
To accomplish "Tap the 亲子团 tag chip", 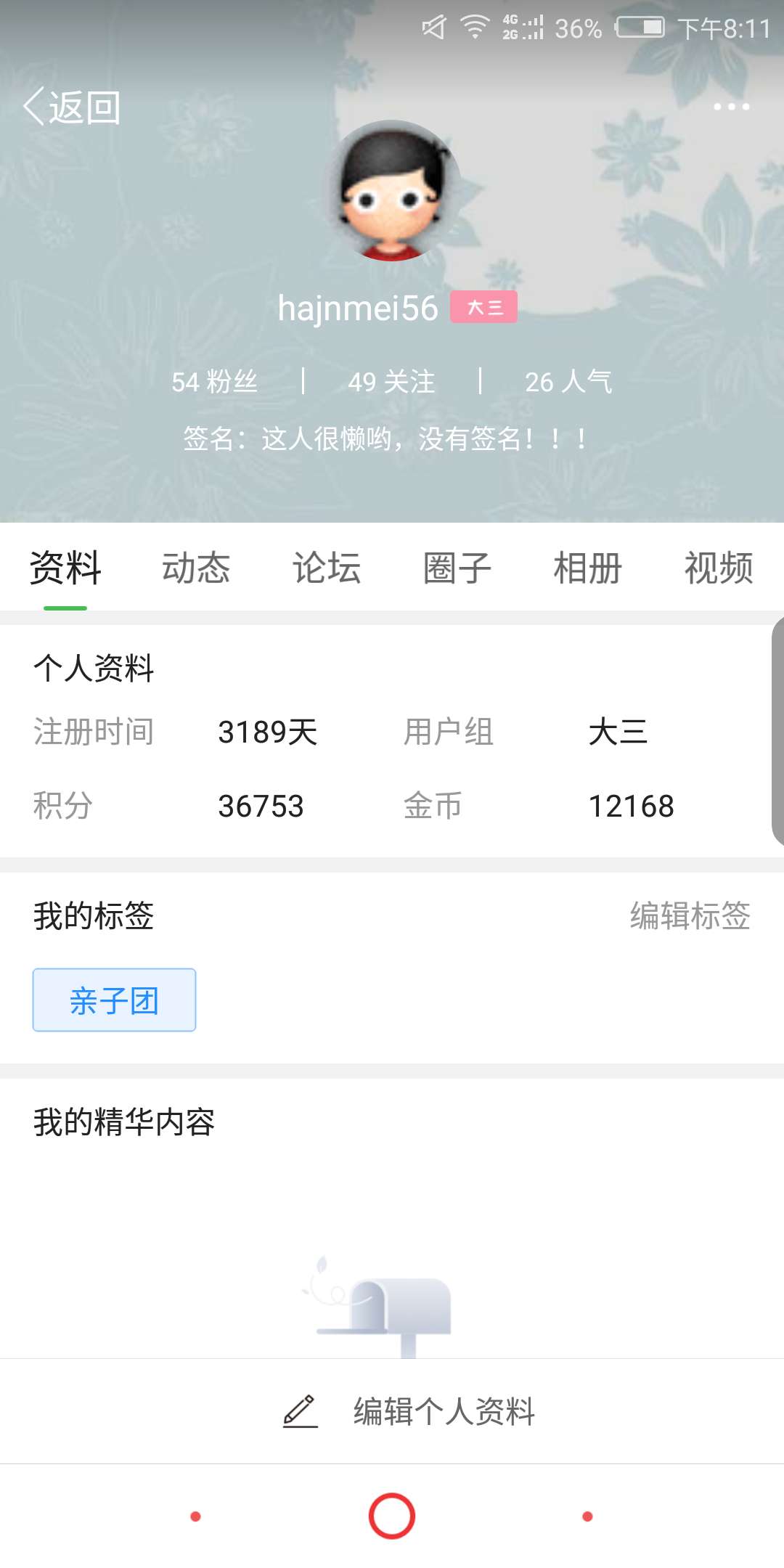I will [x=114, y=1000].
